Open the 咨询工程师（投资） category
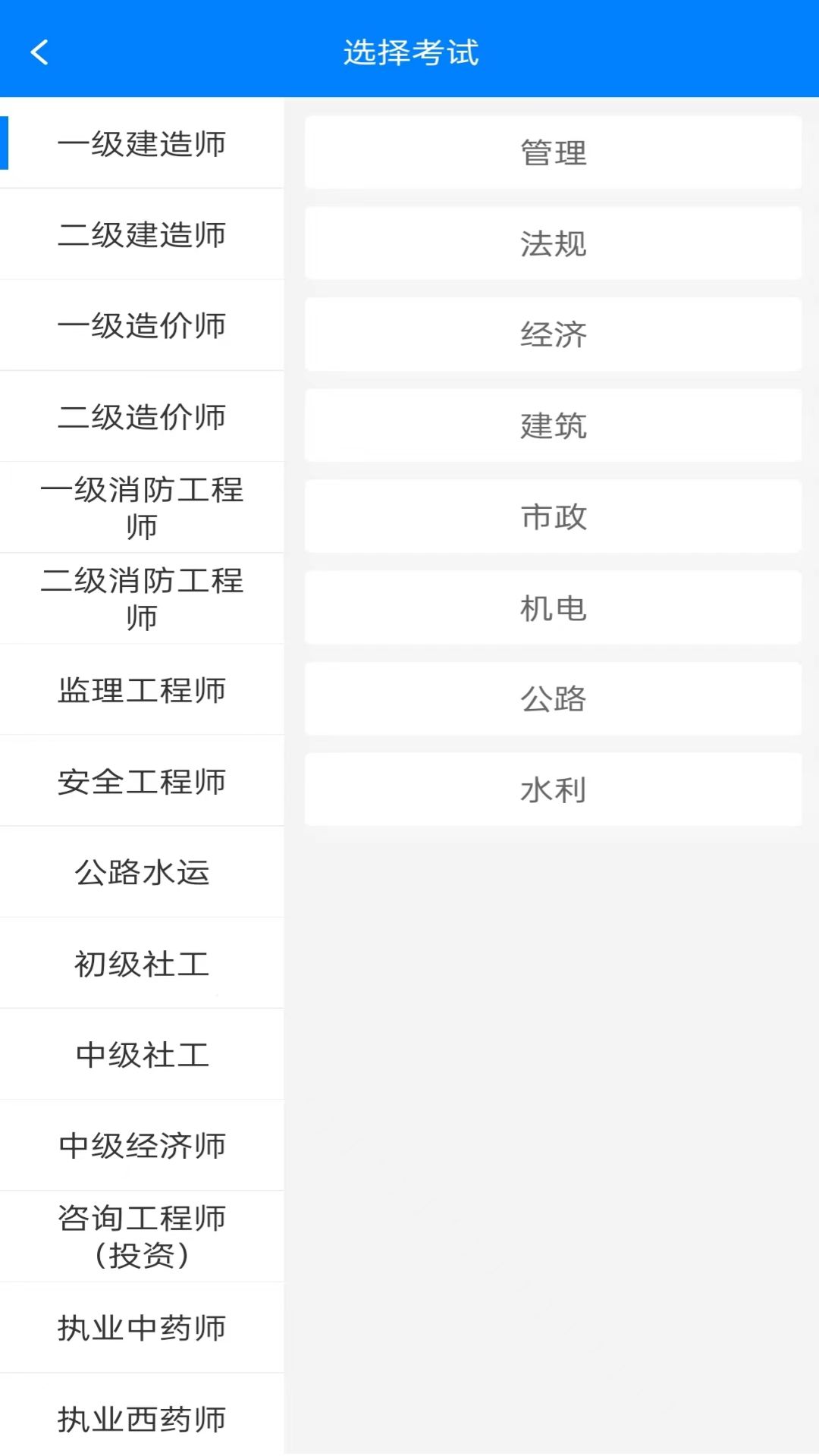819x1456 pixels. pos(144,1236)
